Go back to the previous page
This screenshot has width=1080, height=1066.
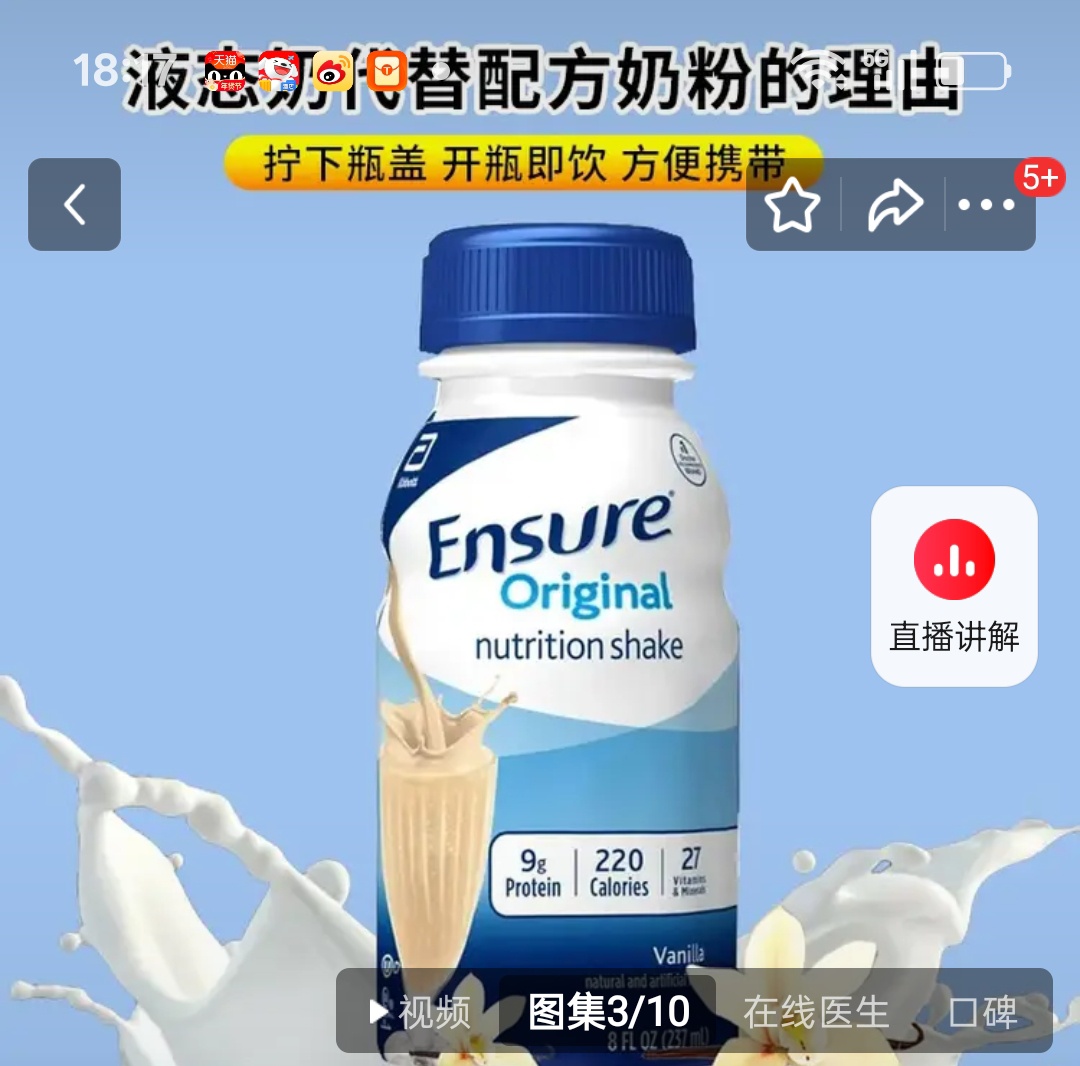point(74,205)
